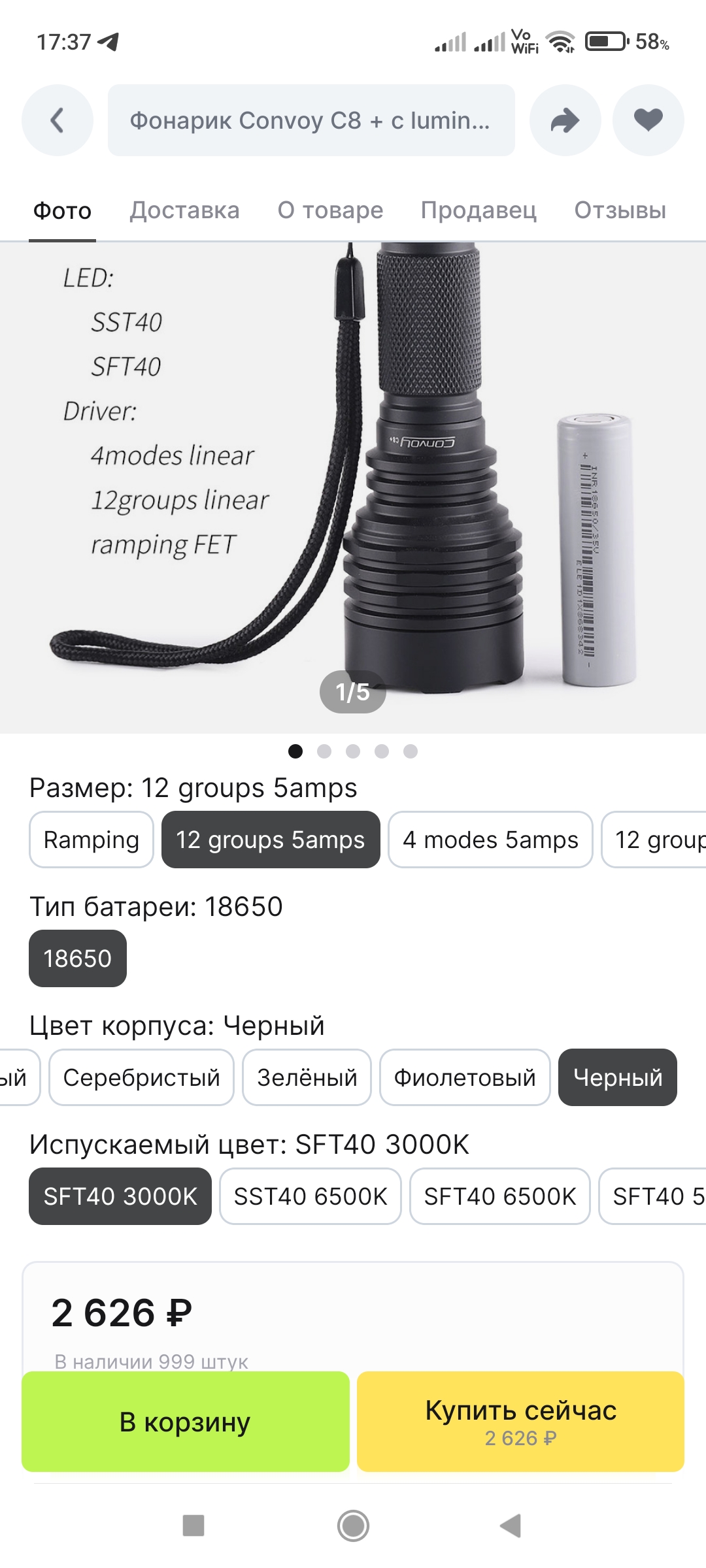Select the Ramping size option
The width and height of the screenshot is (706, 1568).
[x=92, y=840]
